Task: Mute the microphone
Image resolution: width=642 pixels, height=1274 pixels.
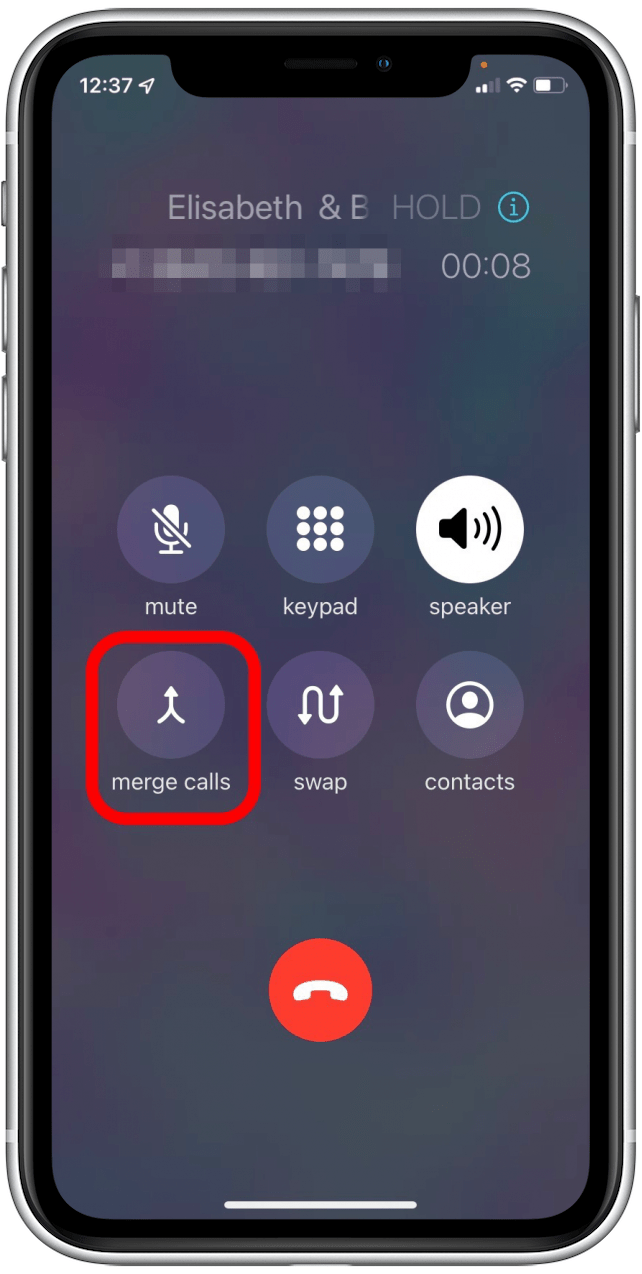Action: [x=171, y=528]
